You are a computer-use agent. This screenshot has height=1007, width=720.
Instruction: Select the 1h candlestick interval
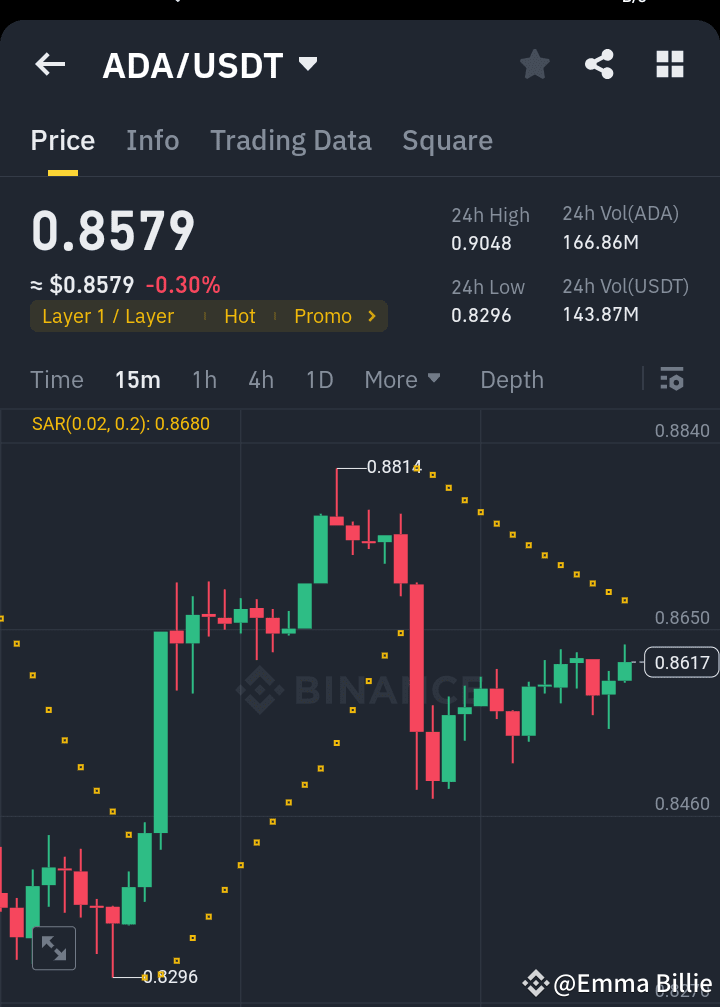(x=204, y=380)
